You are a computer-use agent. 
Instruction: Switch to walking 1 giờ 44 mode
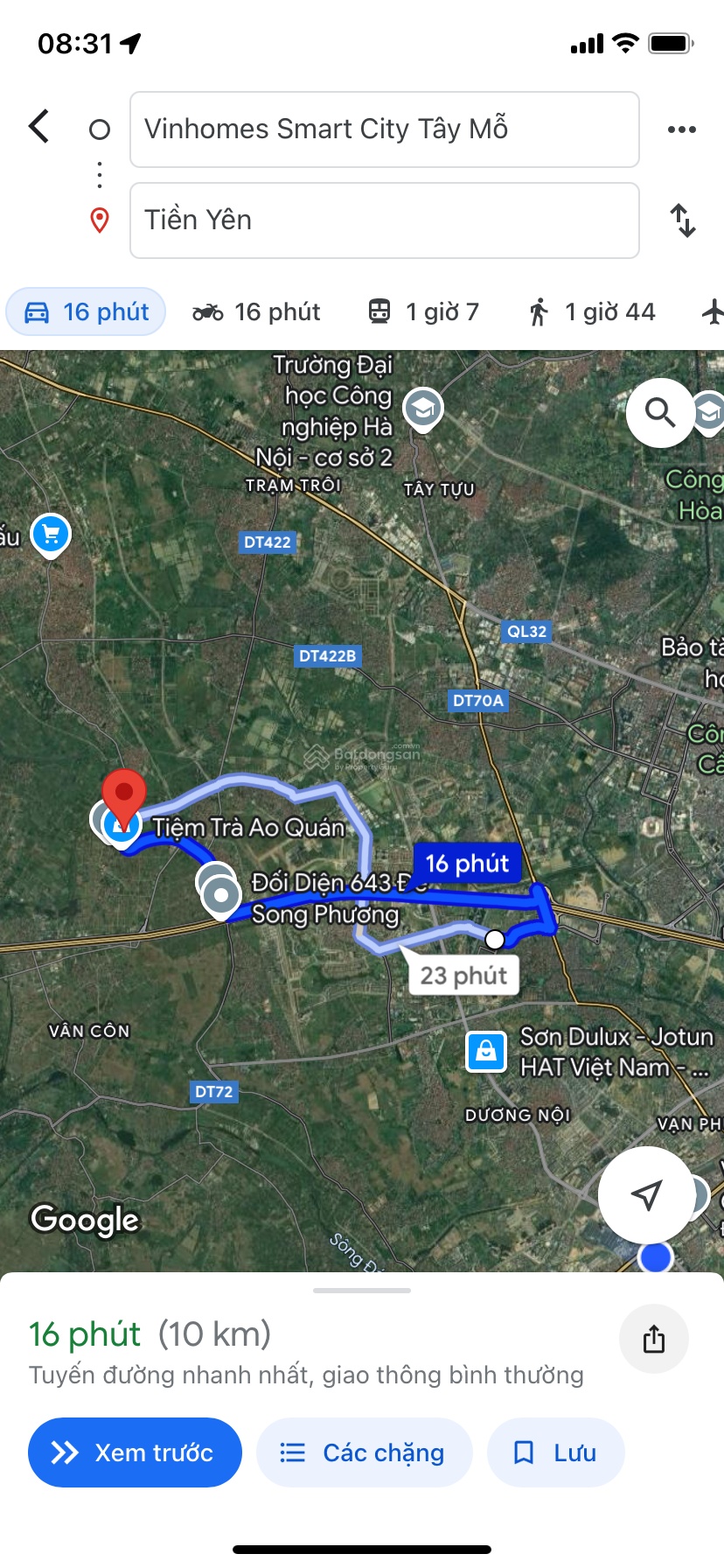point(591,312)
